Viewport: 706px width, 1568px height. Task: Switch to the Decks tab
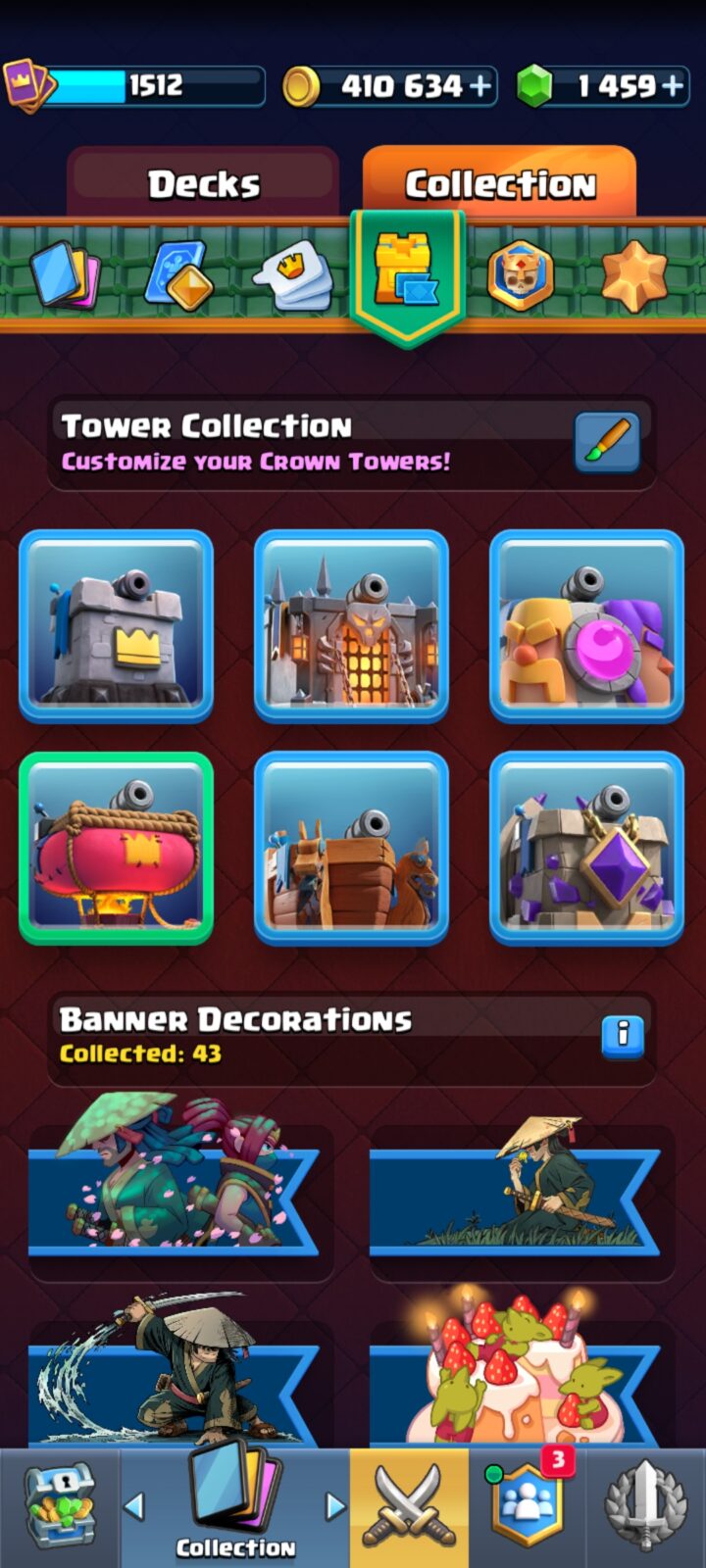(204, 184)
